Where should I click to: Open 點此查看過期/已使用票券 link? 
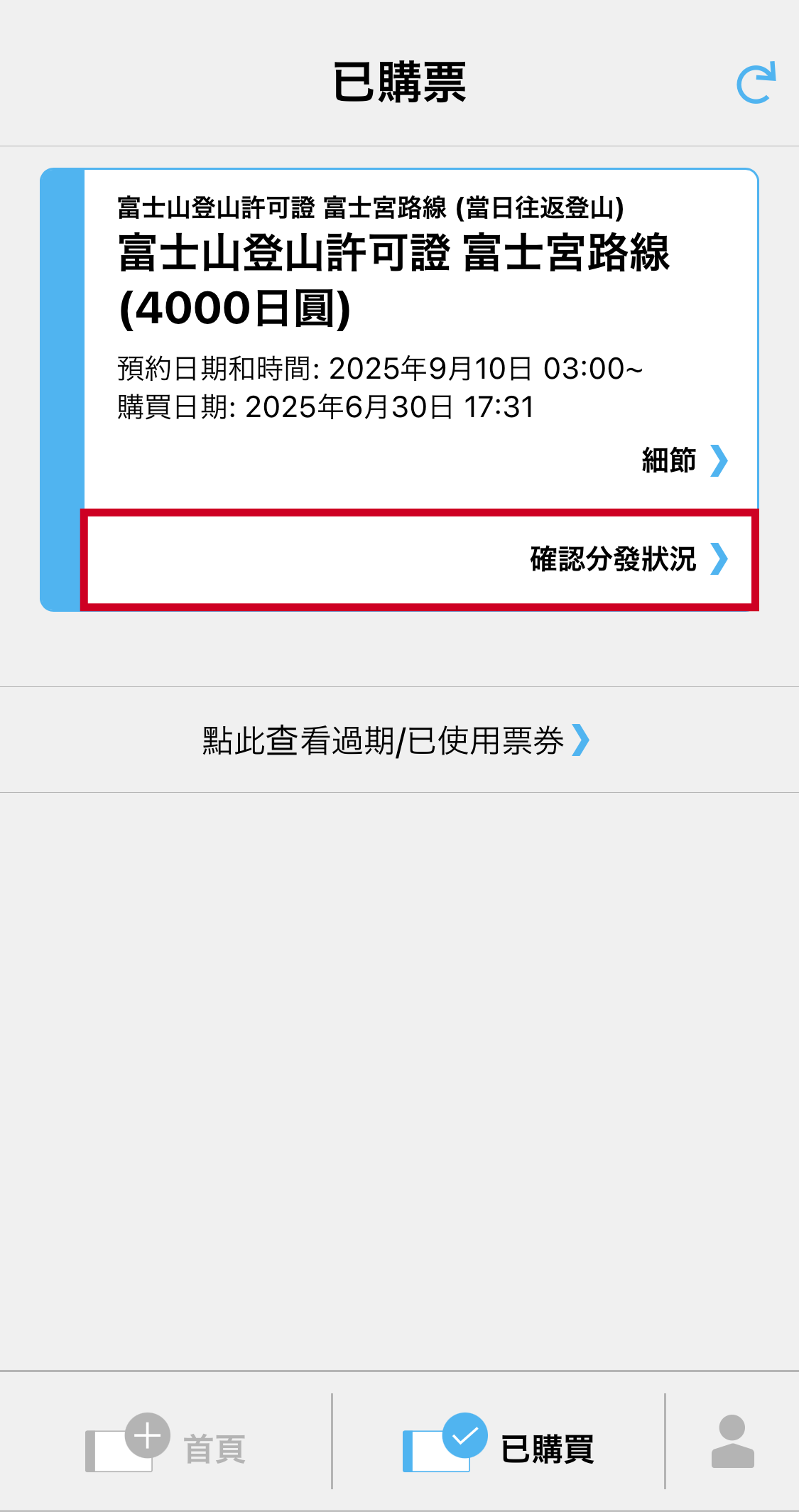[x=396, y=740]
